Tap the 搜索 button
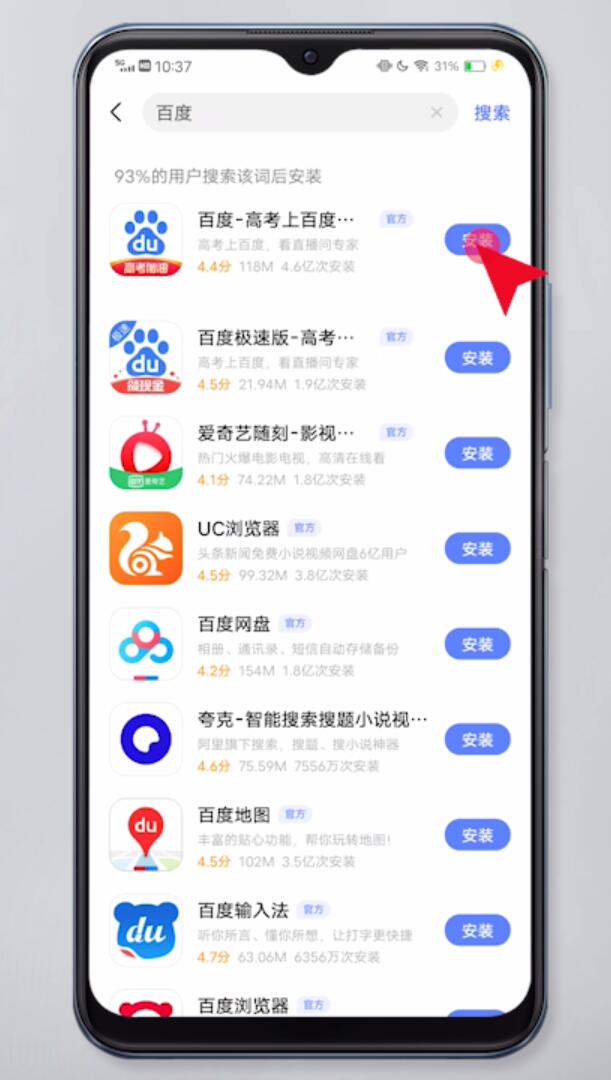The height and width of the screenshot is (1080, 611). tap(492, 113)
